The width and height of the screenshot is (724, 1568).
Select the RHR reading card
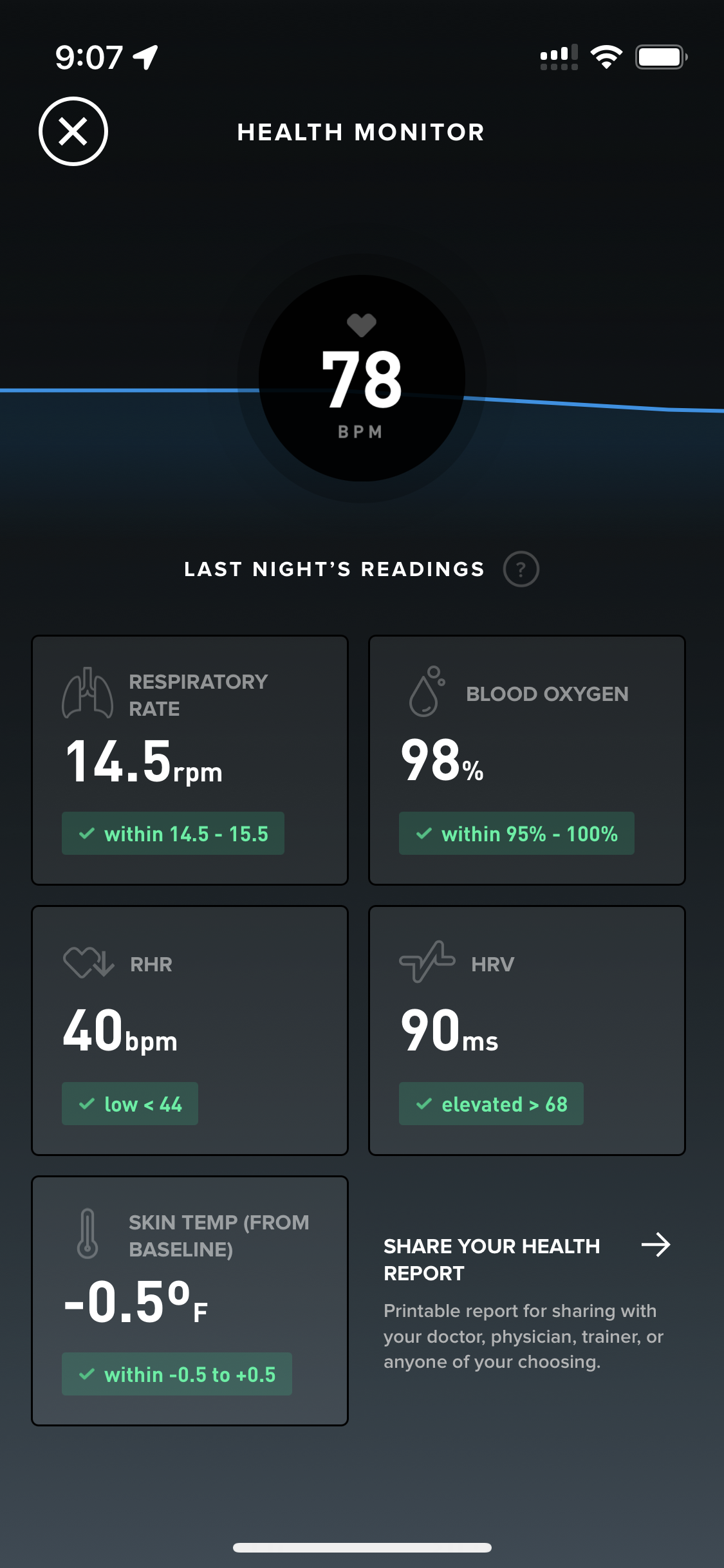pos(190,1030)
